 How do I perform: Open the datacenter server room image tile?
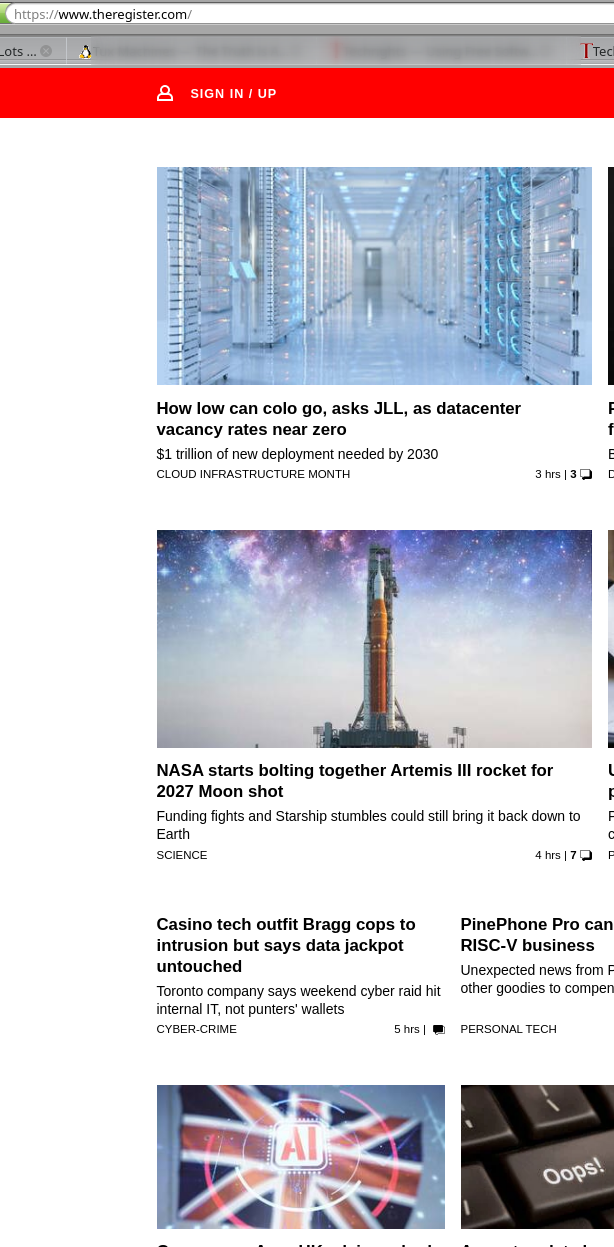[374, 276]
